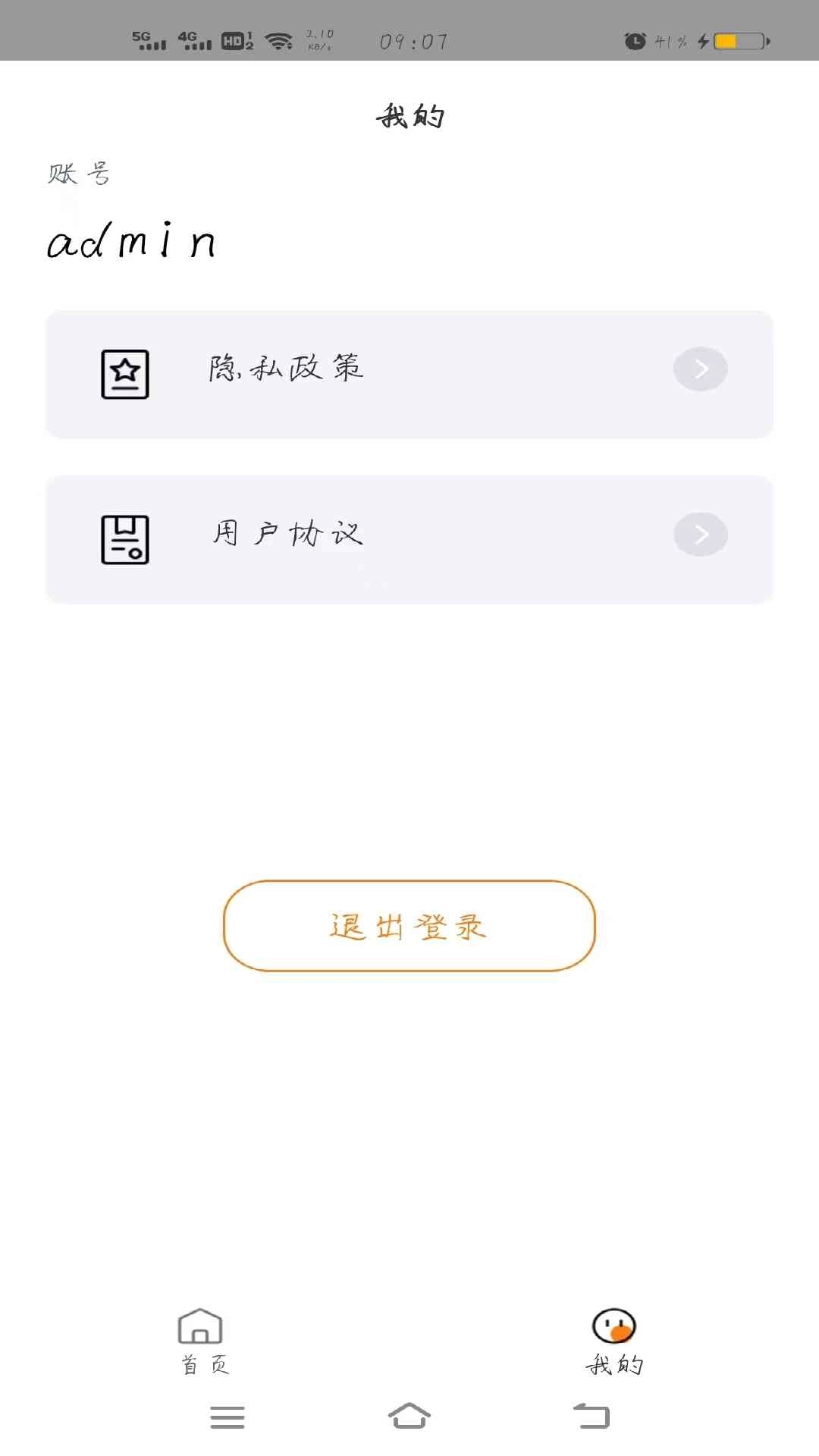Expand the privacy policy details row
Screen dimensions: 819x1456
tap(409, 374)
